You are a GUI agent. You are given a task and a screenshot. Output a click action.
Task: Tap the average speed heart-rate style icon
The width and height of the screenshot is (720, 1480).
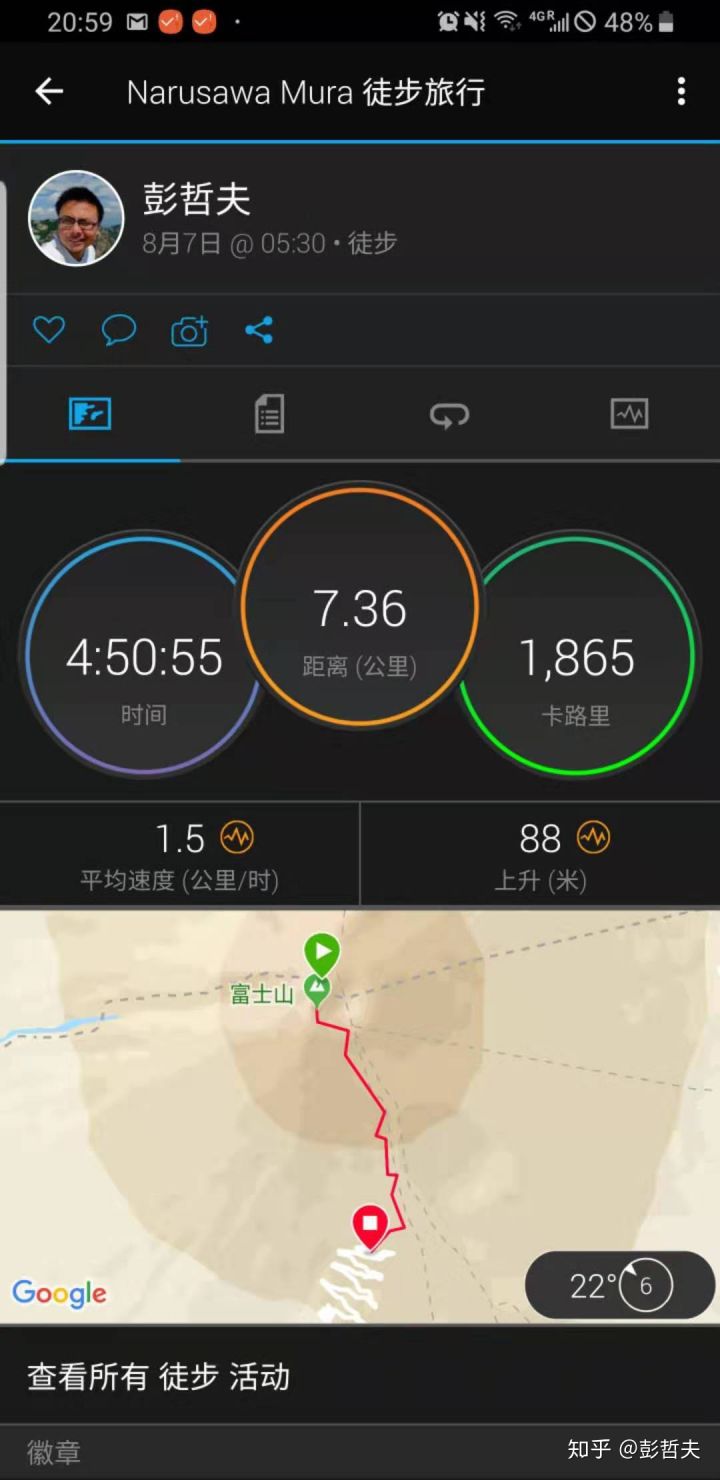point(237,838)
